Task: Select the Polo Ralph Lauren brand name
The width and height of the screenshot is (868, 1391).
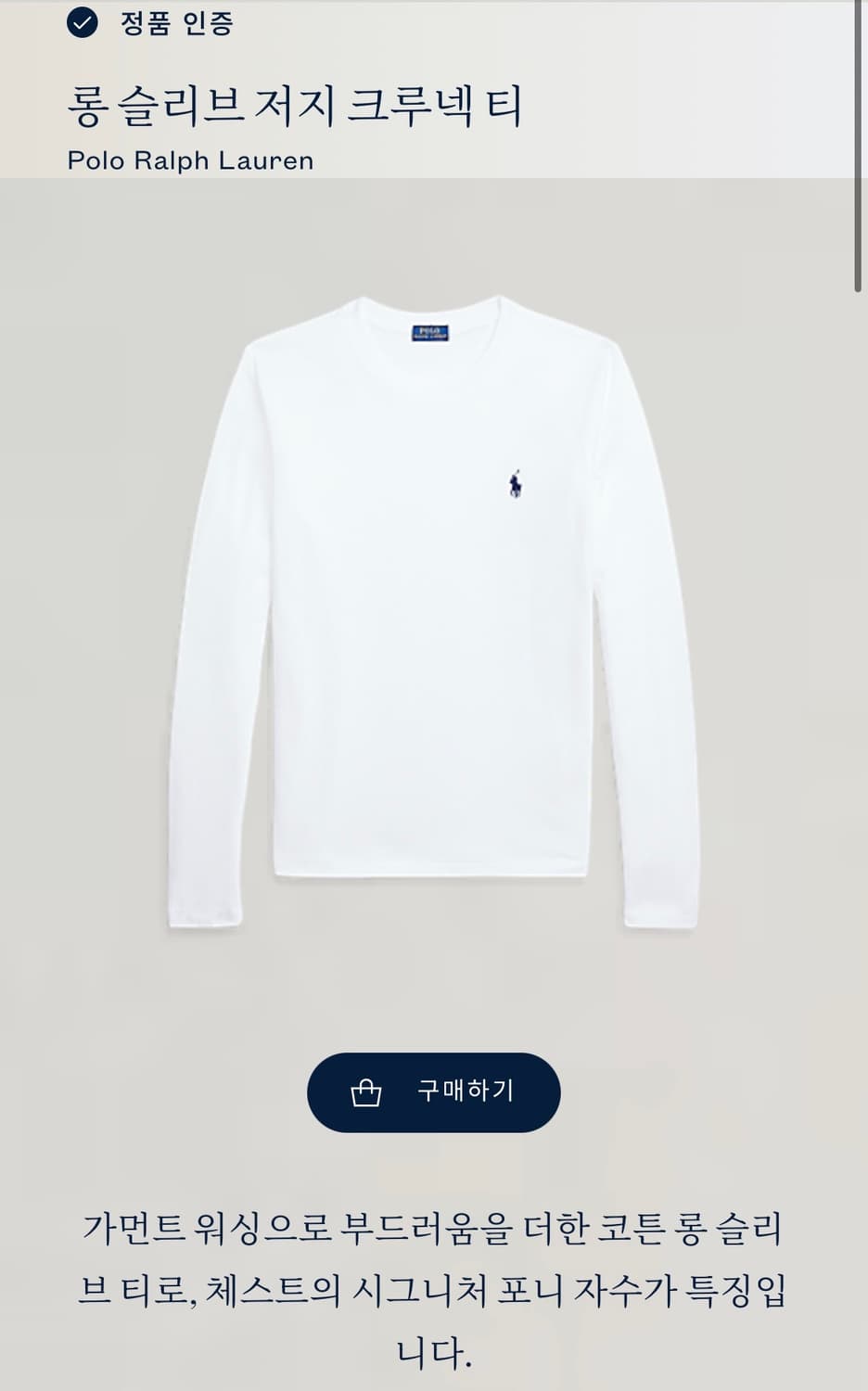Action: (191, 158)
